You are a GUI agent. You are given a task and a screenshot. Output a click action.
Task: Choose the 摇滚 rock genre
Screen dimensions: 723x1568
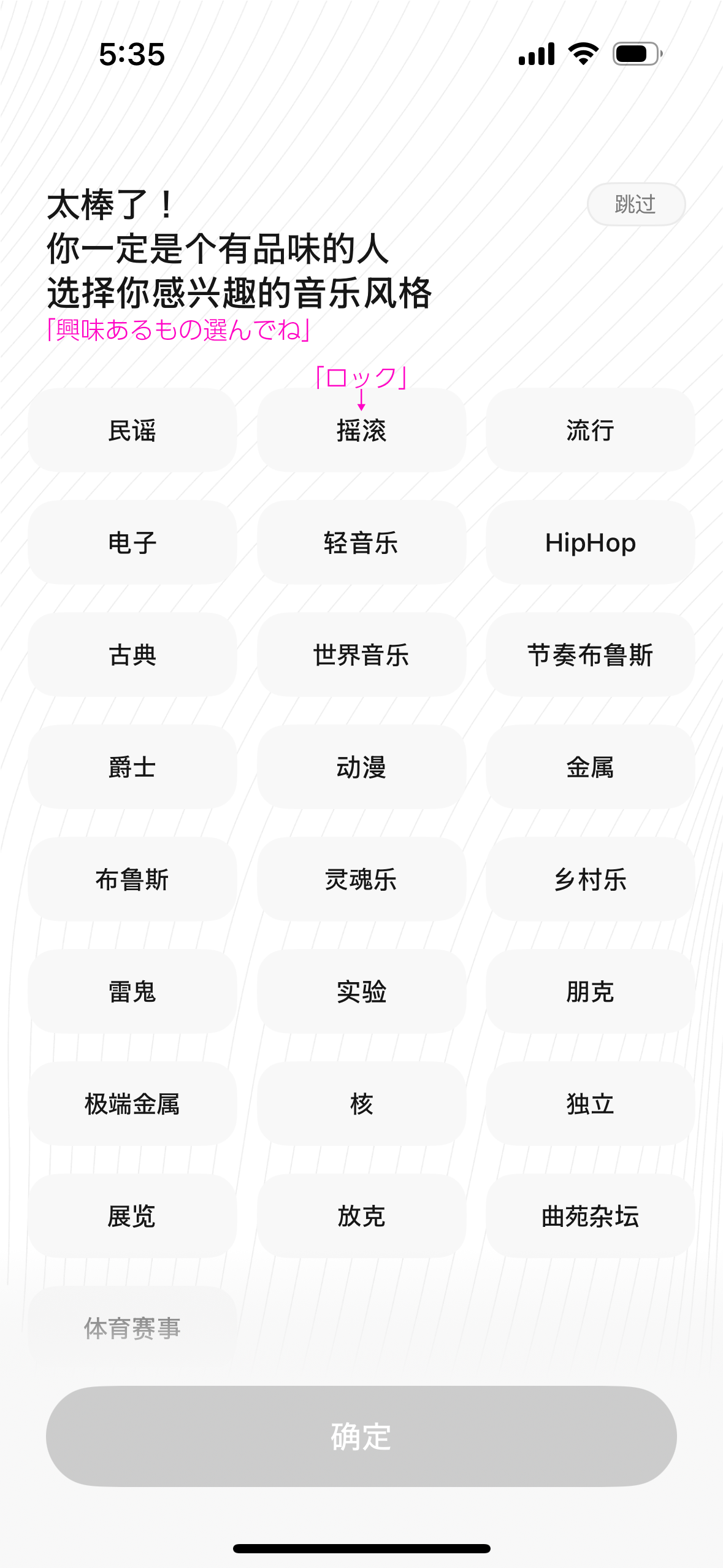pos(361,430)
